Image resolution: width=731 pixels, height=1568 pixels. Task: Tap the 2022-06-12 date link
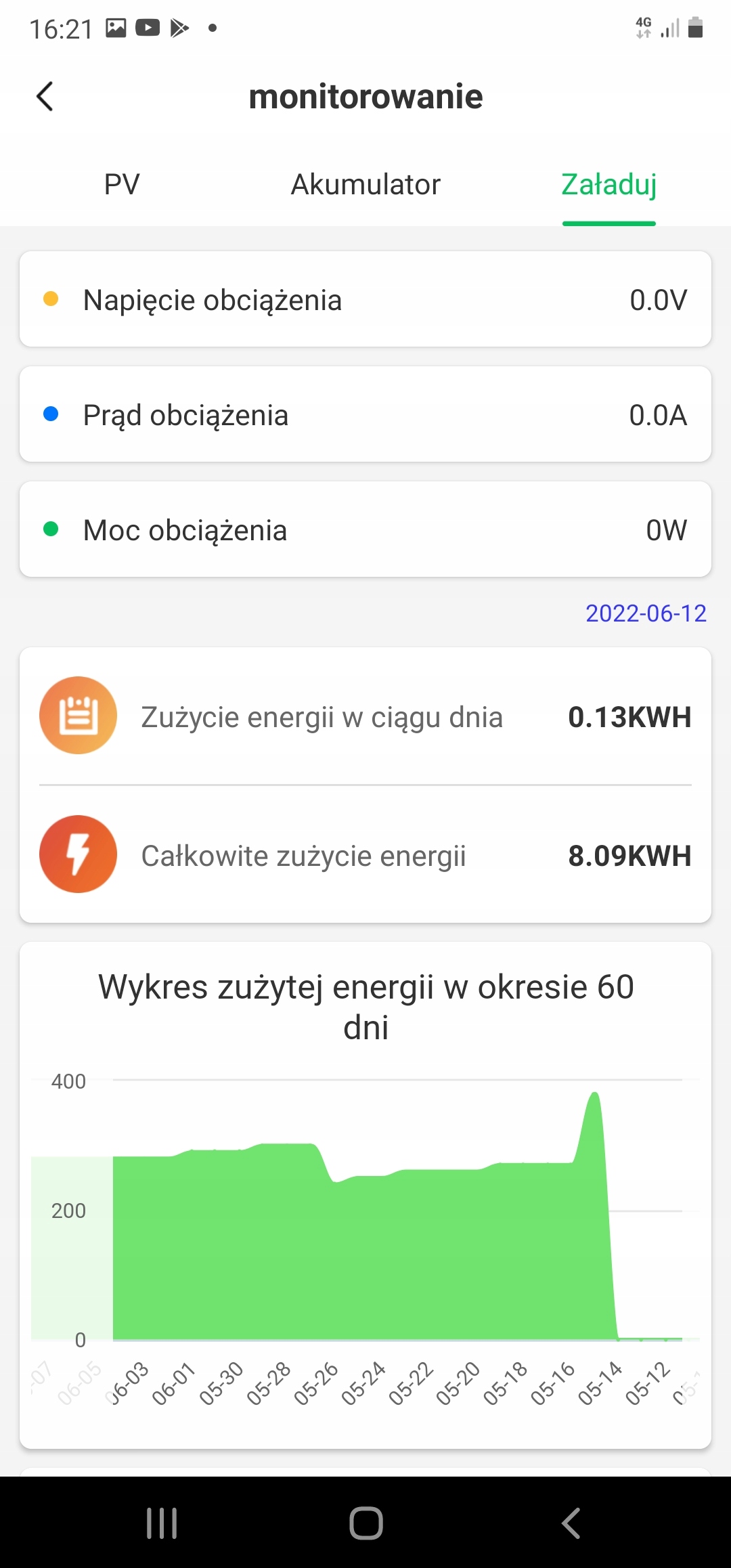(646, 613)
